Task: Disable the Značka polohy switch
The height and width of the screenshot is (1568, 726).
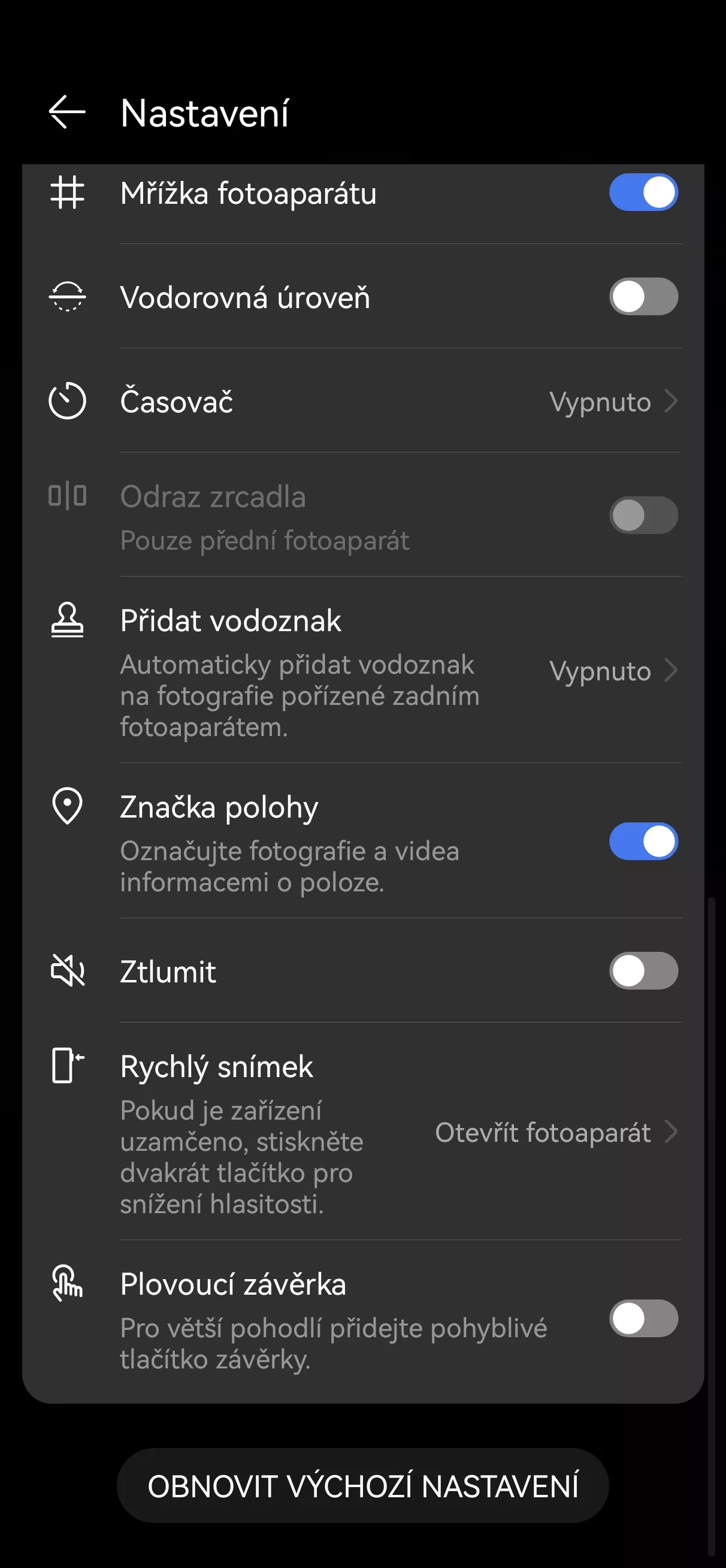Action: click(643, 841)
